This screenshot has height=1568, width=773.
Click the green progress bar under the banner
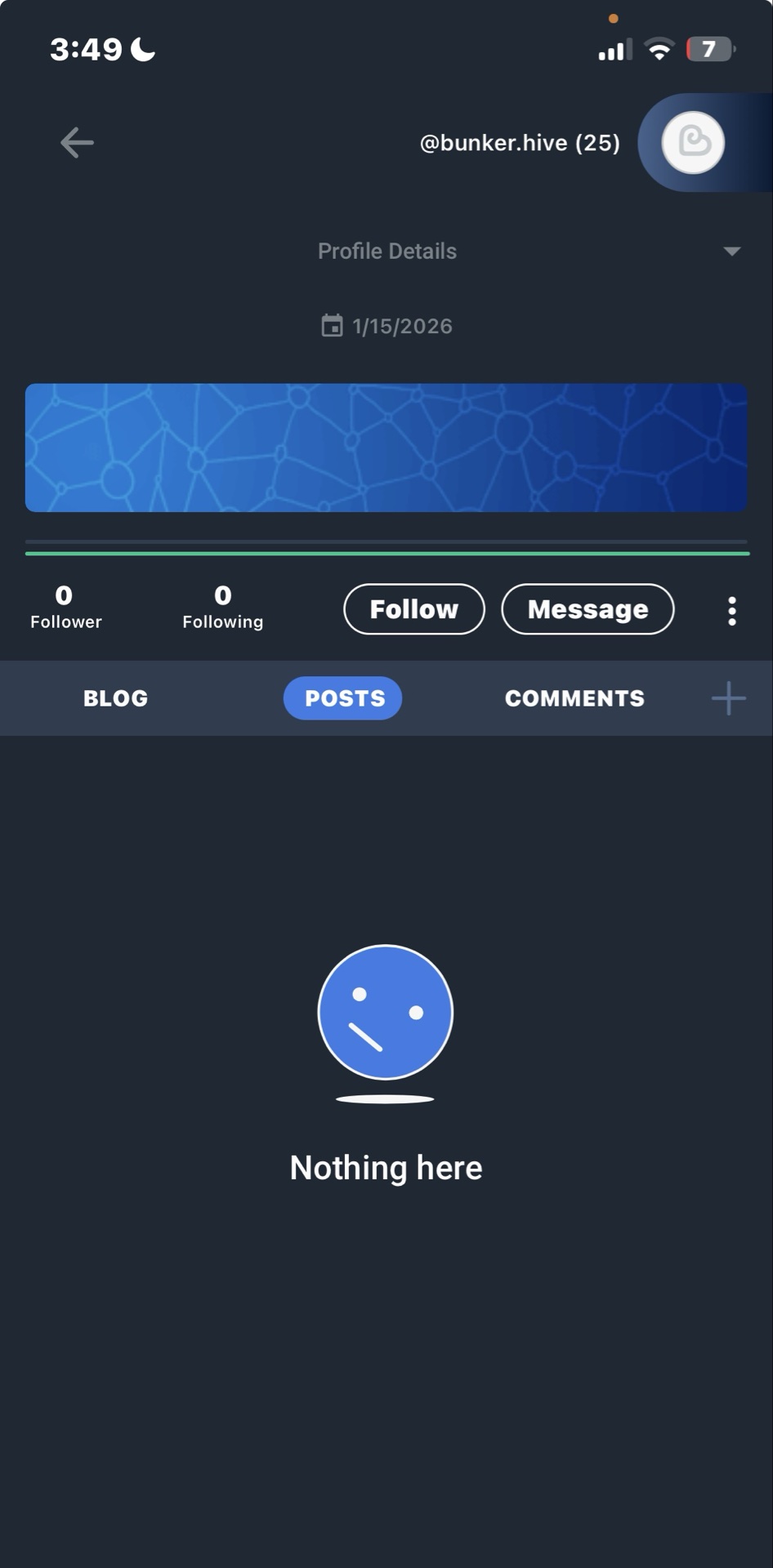pos(386,552)
